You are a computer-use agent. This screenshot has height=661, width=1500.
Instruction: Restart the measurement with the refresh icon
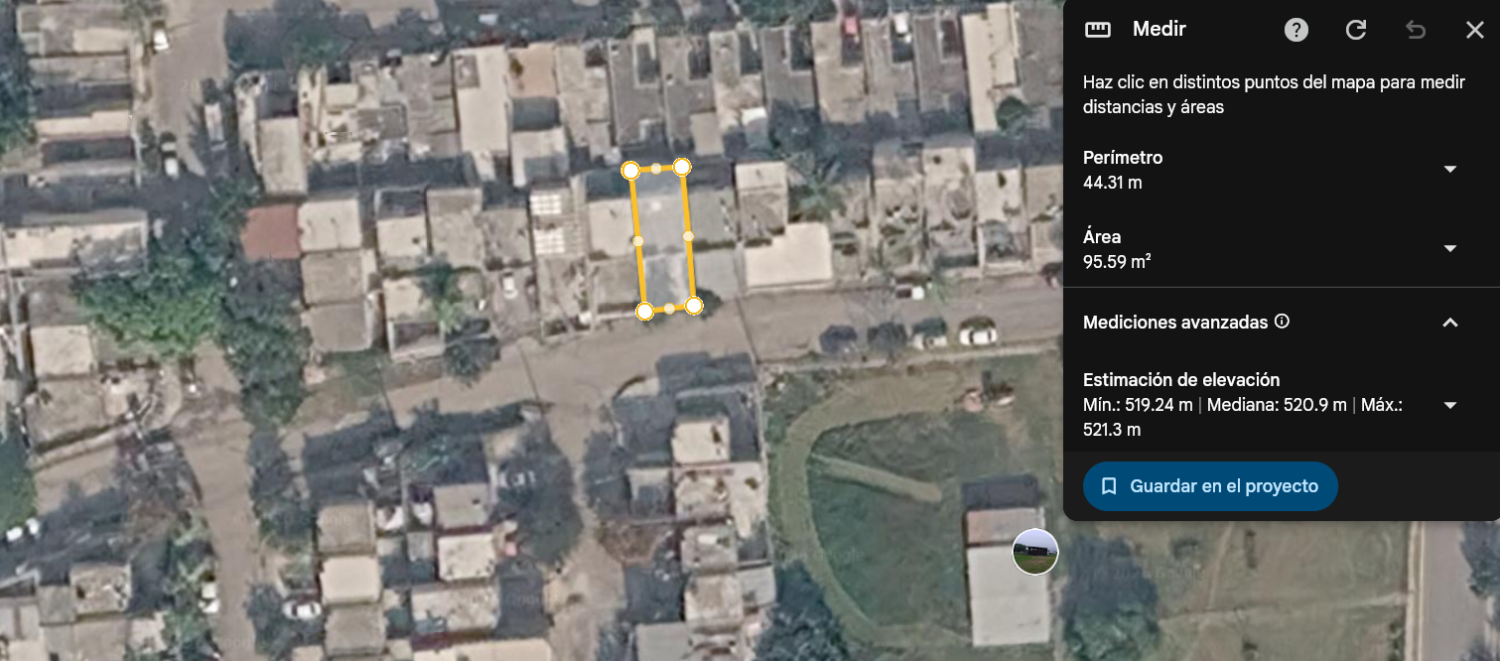[x=1356, y=30]
